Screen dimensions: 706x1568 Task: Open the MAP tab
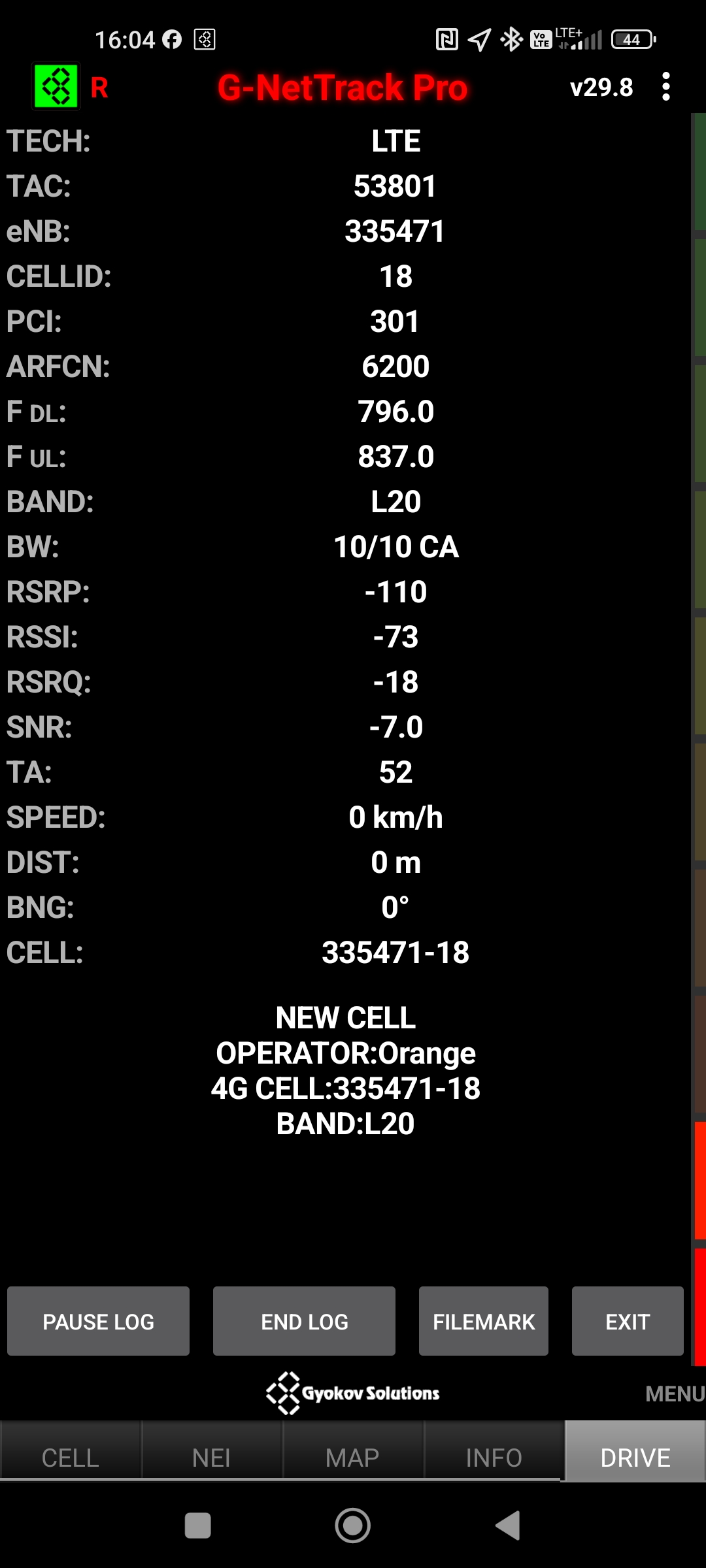[352, 1457]
